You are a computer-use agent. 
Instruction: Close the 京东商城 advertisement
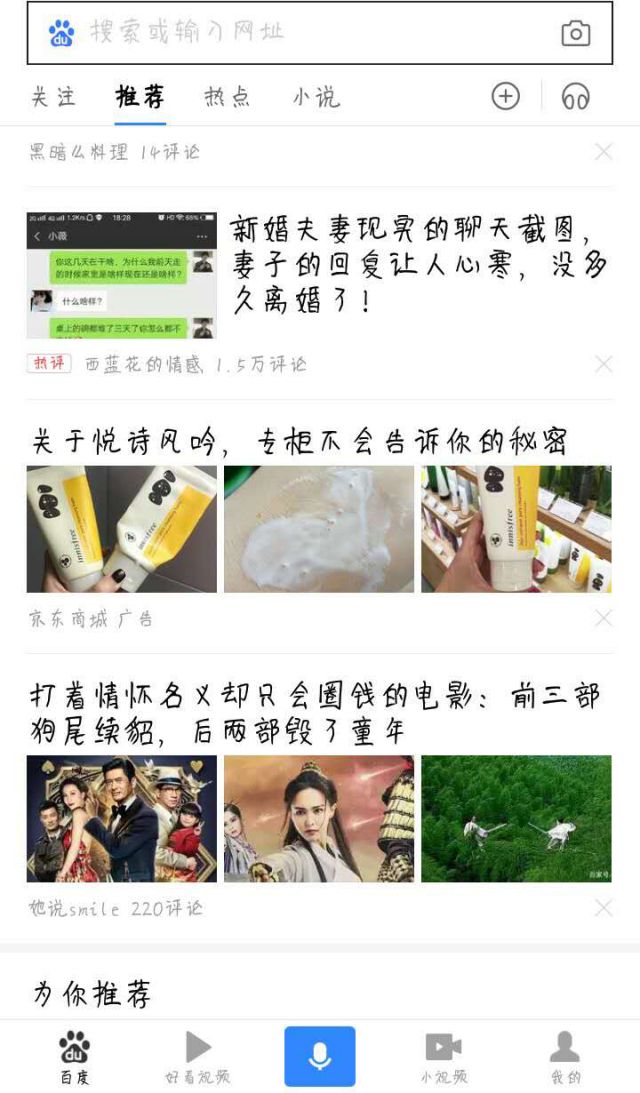point(603,619)
